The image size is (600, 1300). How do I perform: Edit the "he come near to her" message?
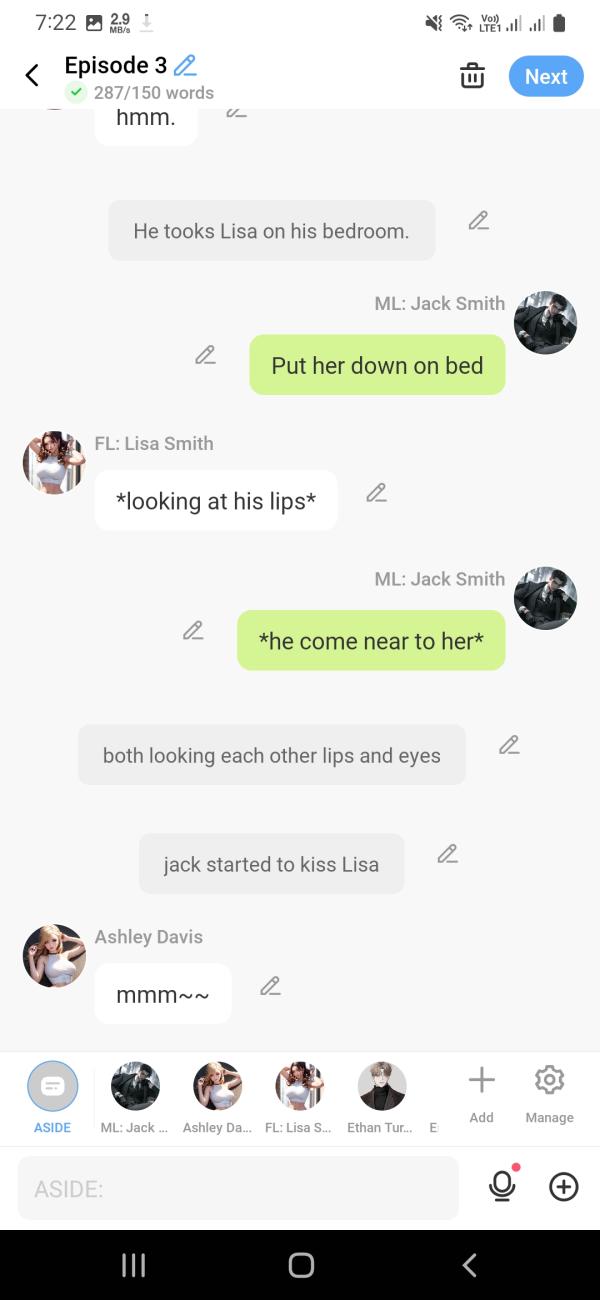point(193,631)
